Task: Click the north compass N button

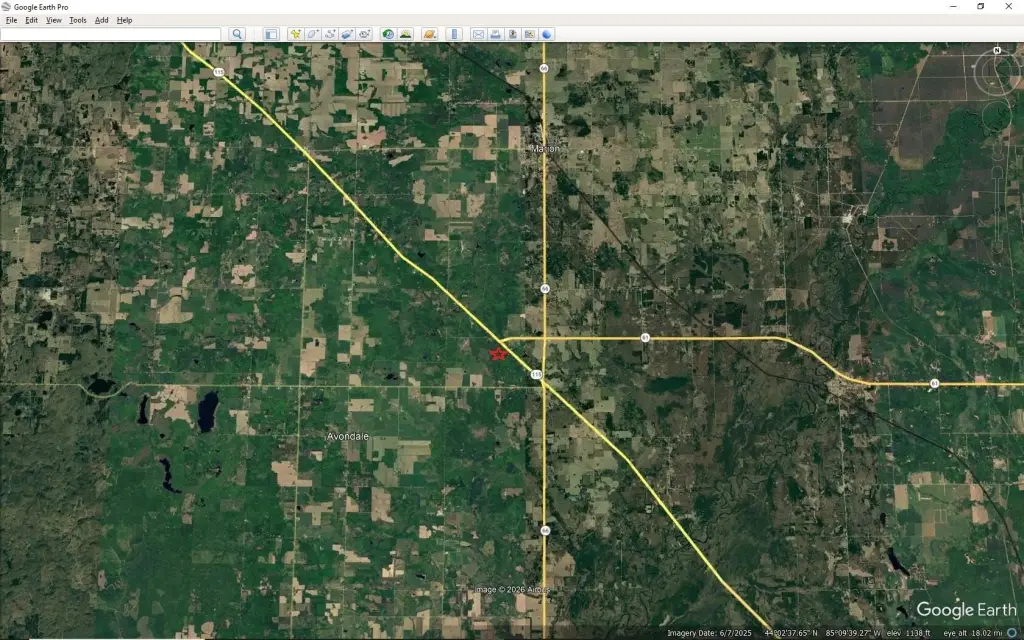Action: click(x=997, y=50)
